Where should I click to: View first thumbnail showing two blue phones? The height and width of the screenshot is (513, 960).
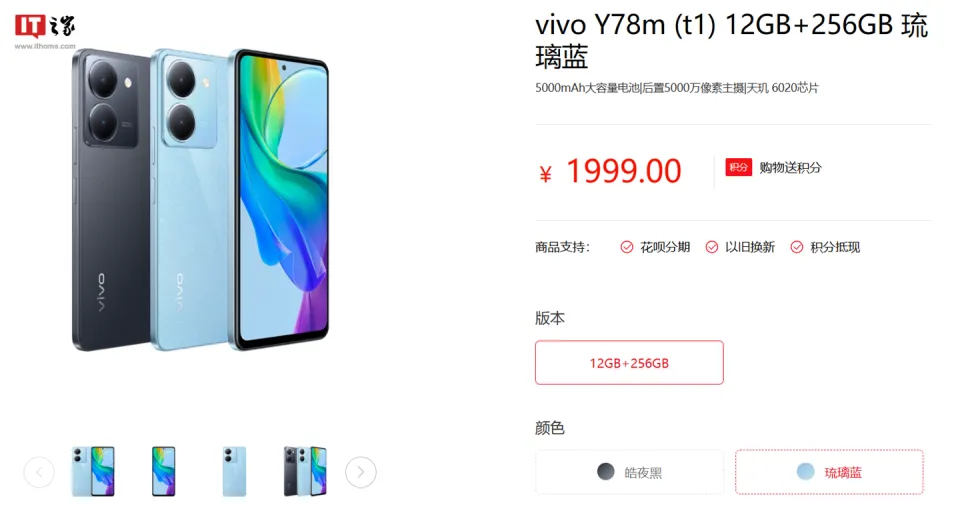pos(93,472)
